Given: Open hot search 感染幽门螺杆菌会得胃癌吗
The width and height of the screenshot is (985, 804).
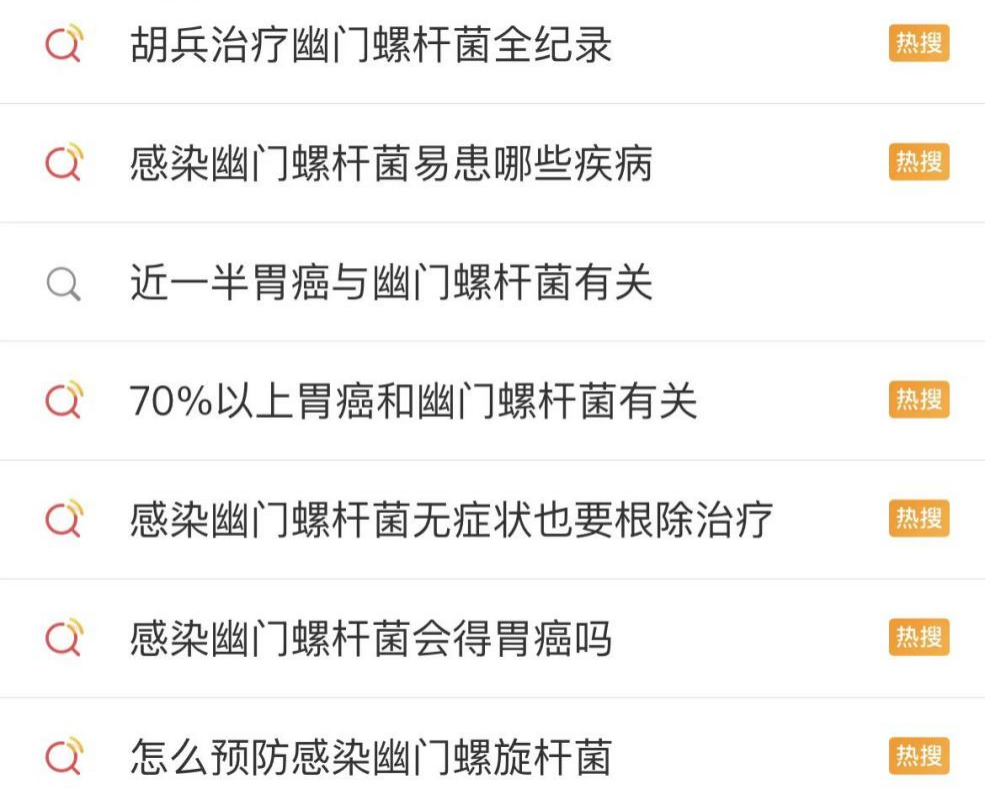Looking at the screenshot, I should click(370, 639).
